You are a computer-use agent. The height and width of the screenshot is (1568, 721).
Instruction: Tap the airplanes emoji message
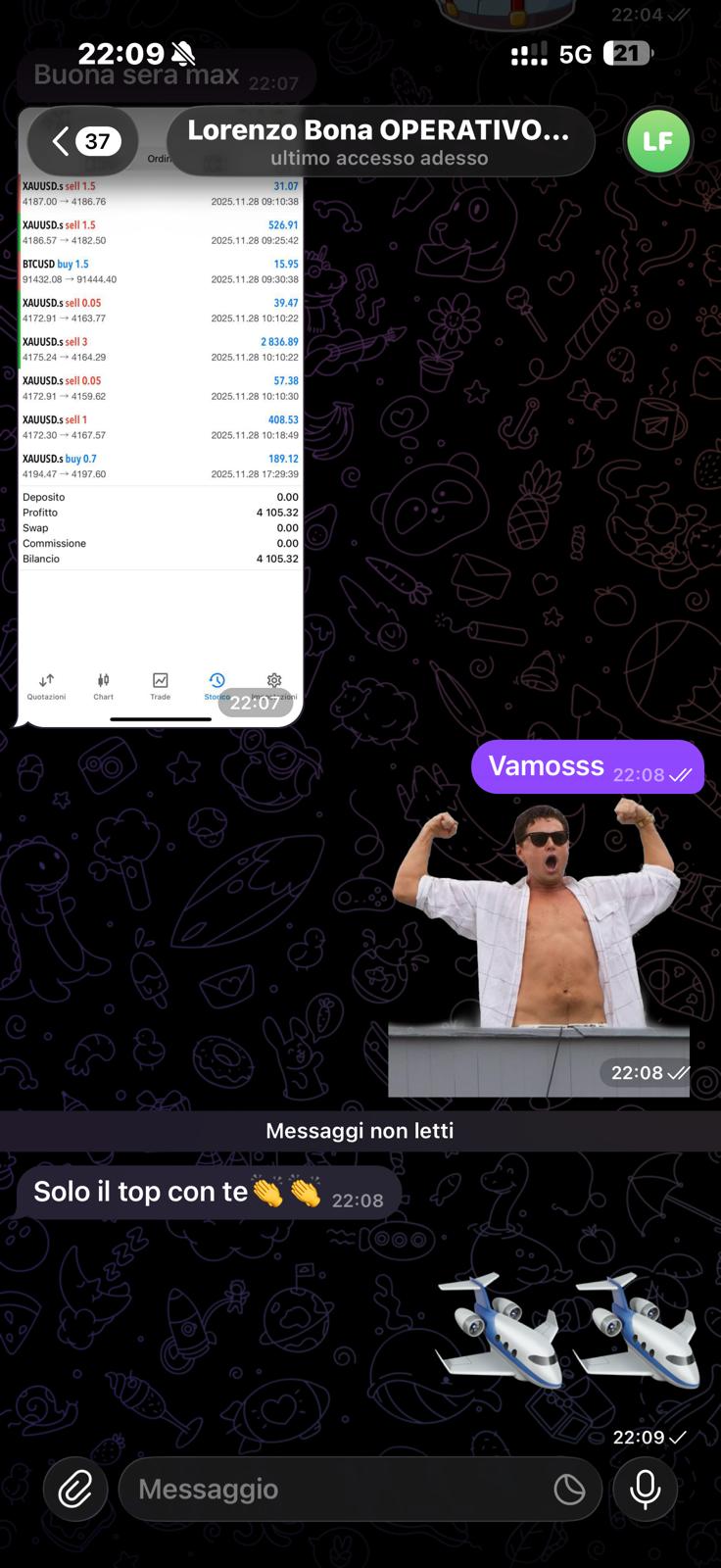click(x=568, y=1331)
